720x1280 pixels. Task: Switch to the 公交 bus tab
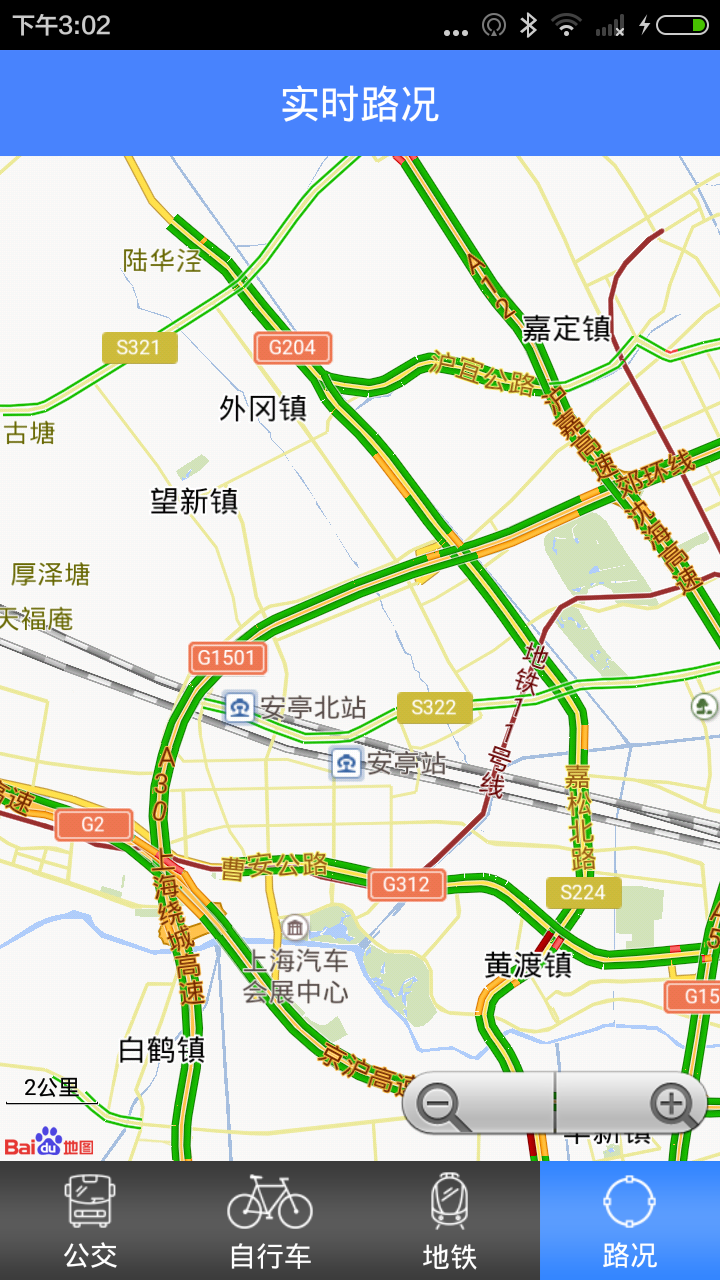[x=90, y=1221]
